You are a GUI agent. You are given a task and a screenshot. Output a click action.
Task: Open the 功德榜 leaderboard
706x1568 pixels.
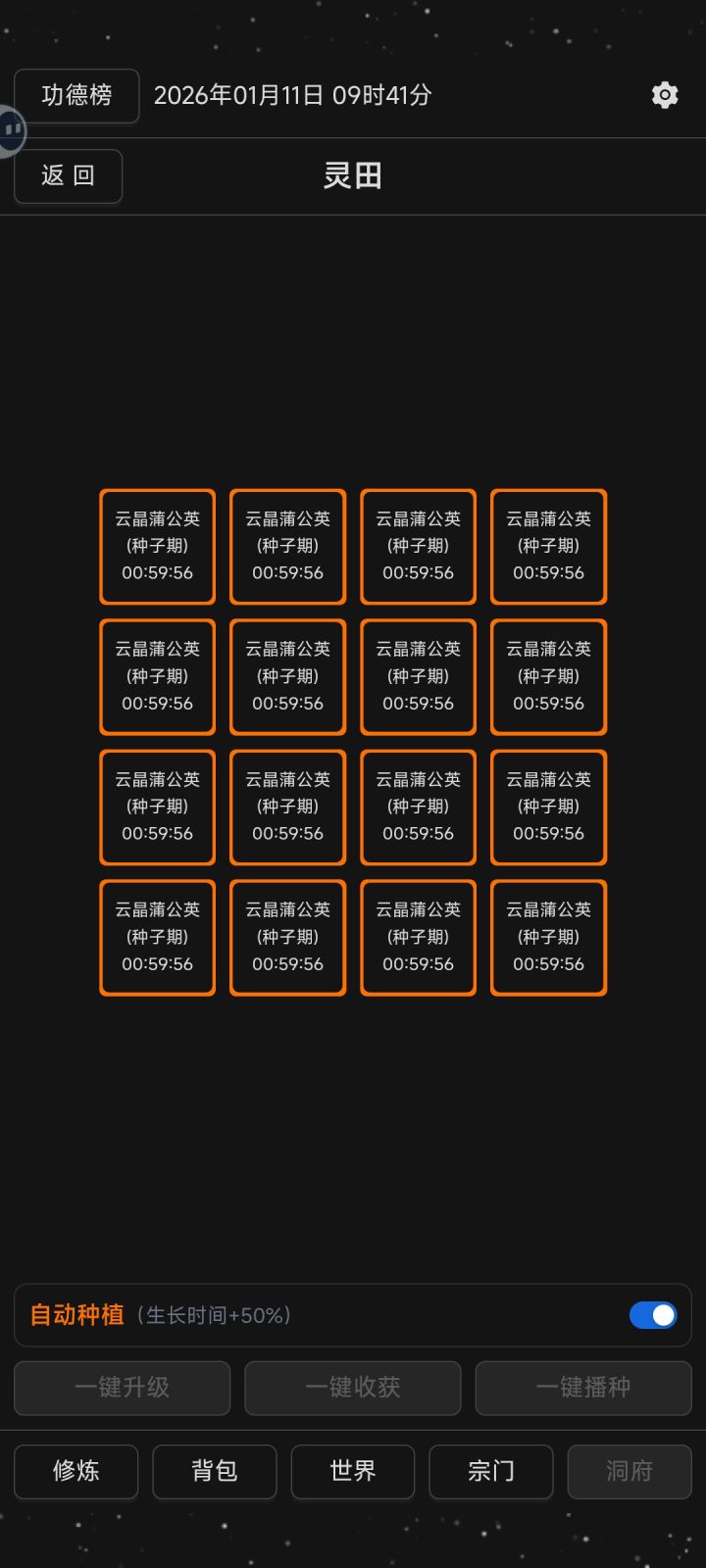(76, 95)
